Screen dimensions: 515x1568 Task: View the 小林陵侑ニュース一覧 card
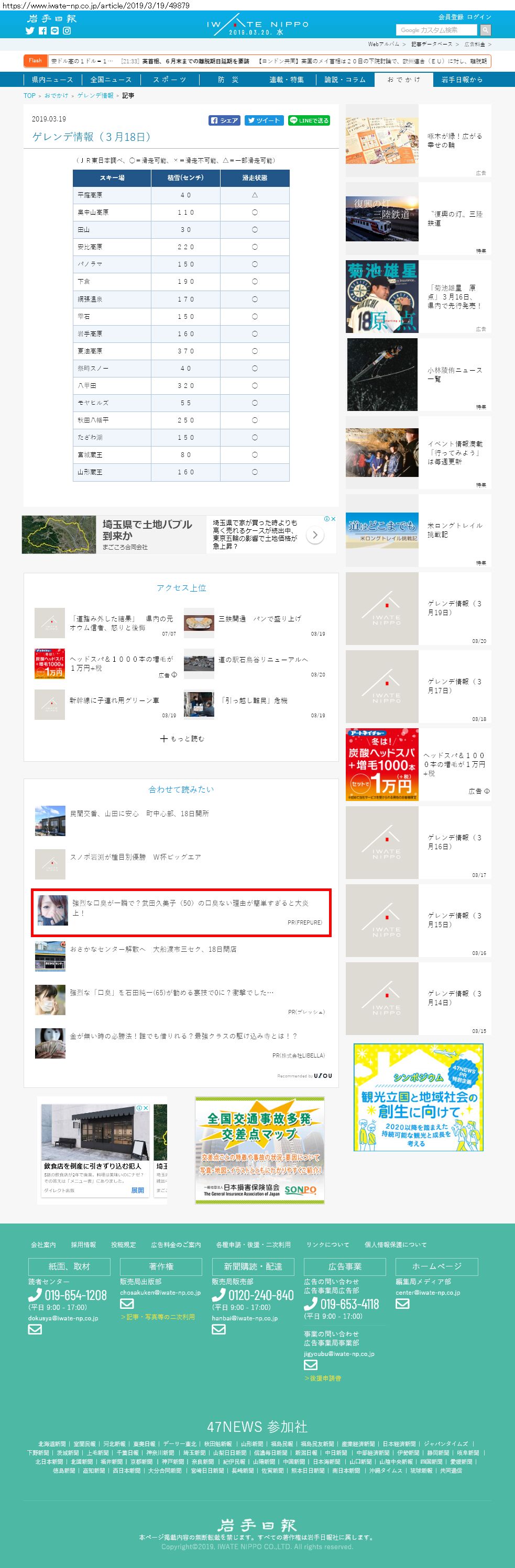coord(418,374)
